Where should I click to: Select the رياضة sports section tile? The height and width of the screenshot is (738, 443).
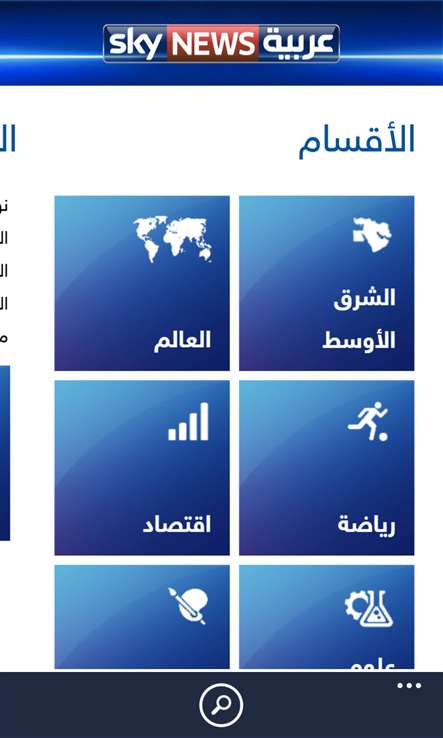tap(327, 468)
